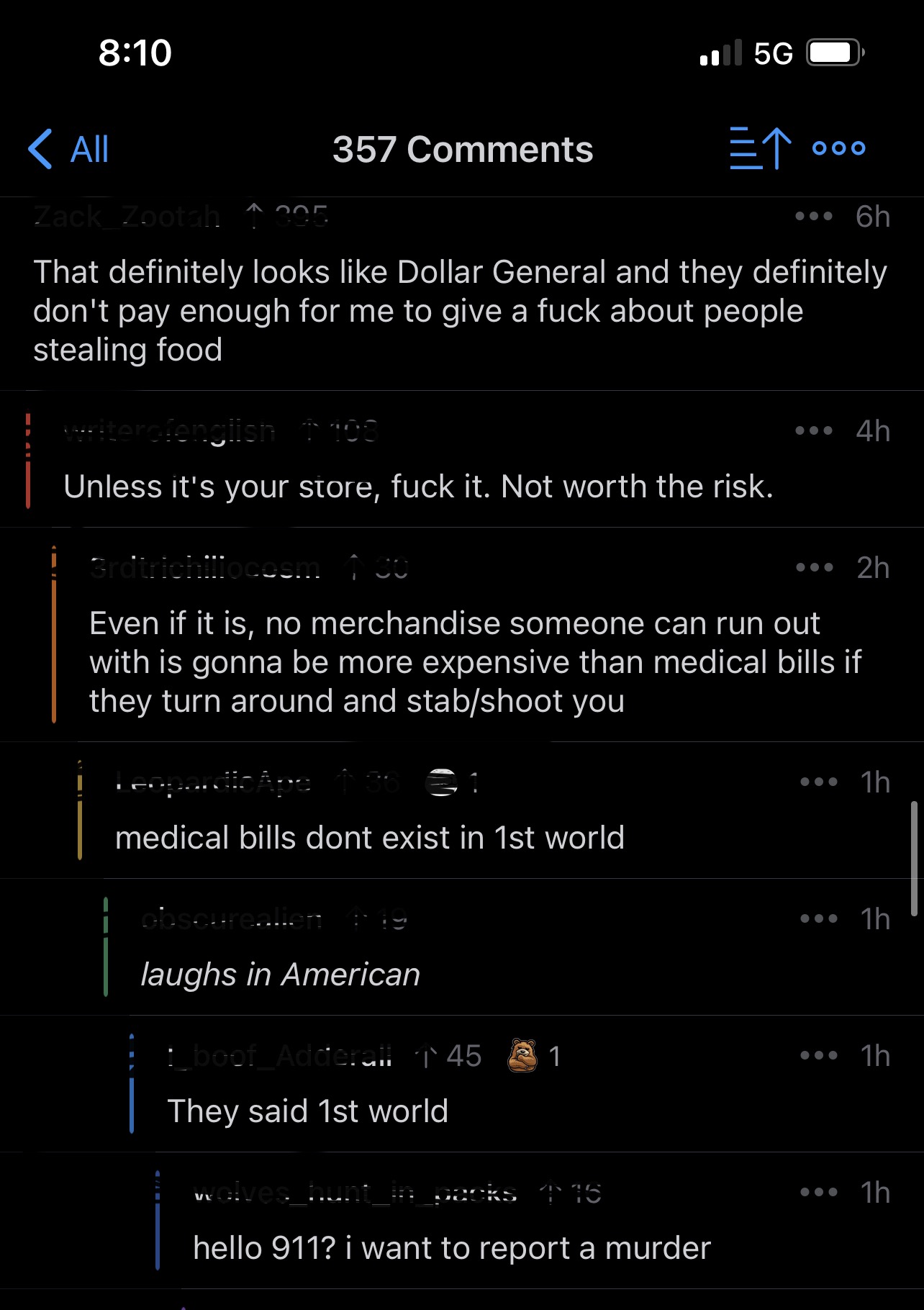The image size is (924, 1310).
Task: Tap the battery indicator in the status bar
Action: pos(833,52)
